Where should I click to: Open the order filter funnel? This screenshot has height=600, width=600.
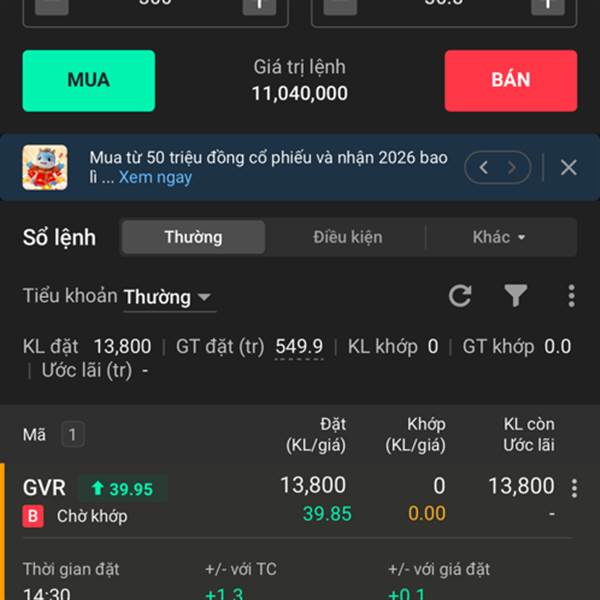[515, 296]
